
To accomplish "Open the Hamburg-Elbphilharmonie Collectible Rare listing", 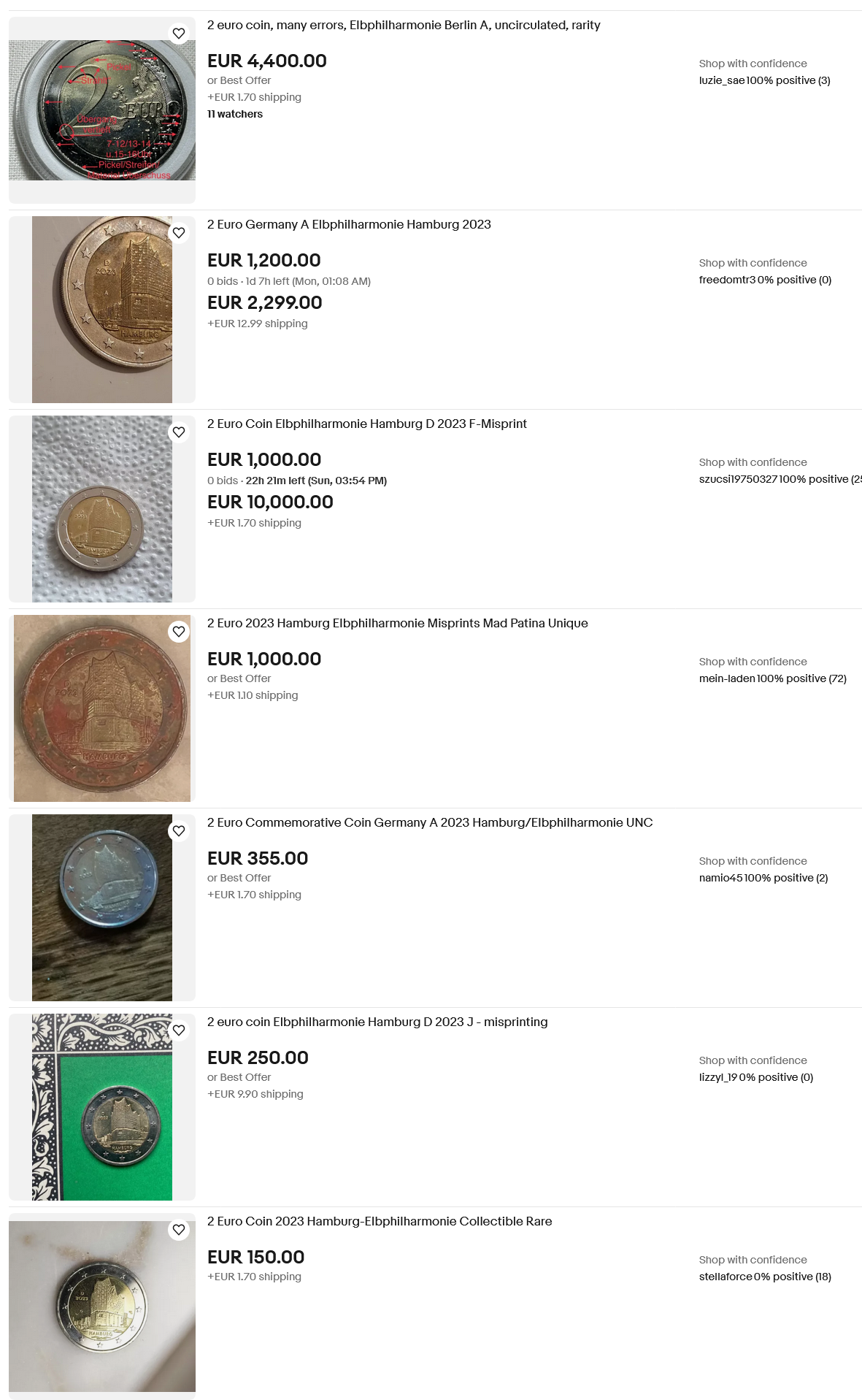I will click(380, 1222).
